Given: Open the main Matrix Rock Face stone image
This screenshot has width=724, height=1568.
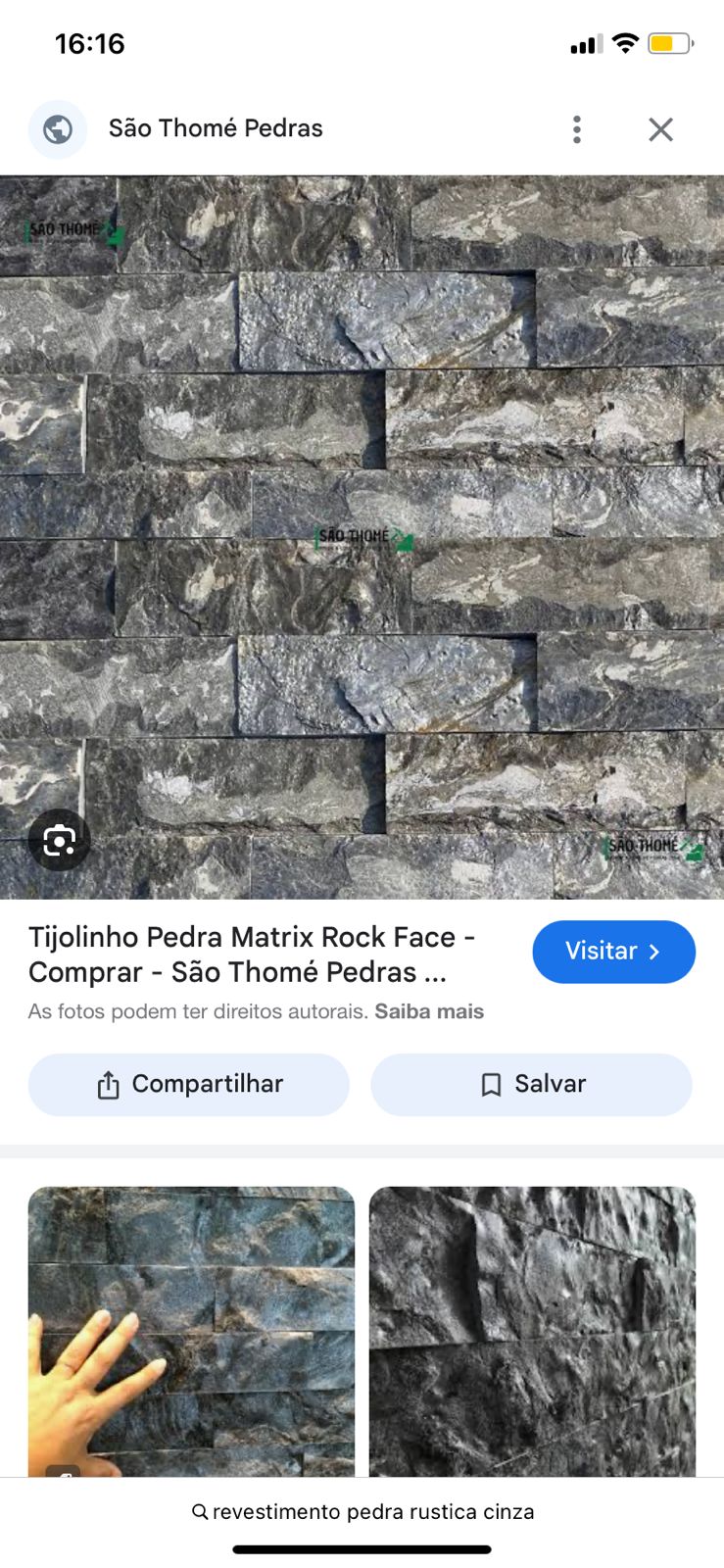Looking at the screenshot, I should tap(362, 537).
